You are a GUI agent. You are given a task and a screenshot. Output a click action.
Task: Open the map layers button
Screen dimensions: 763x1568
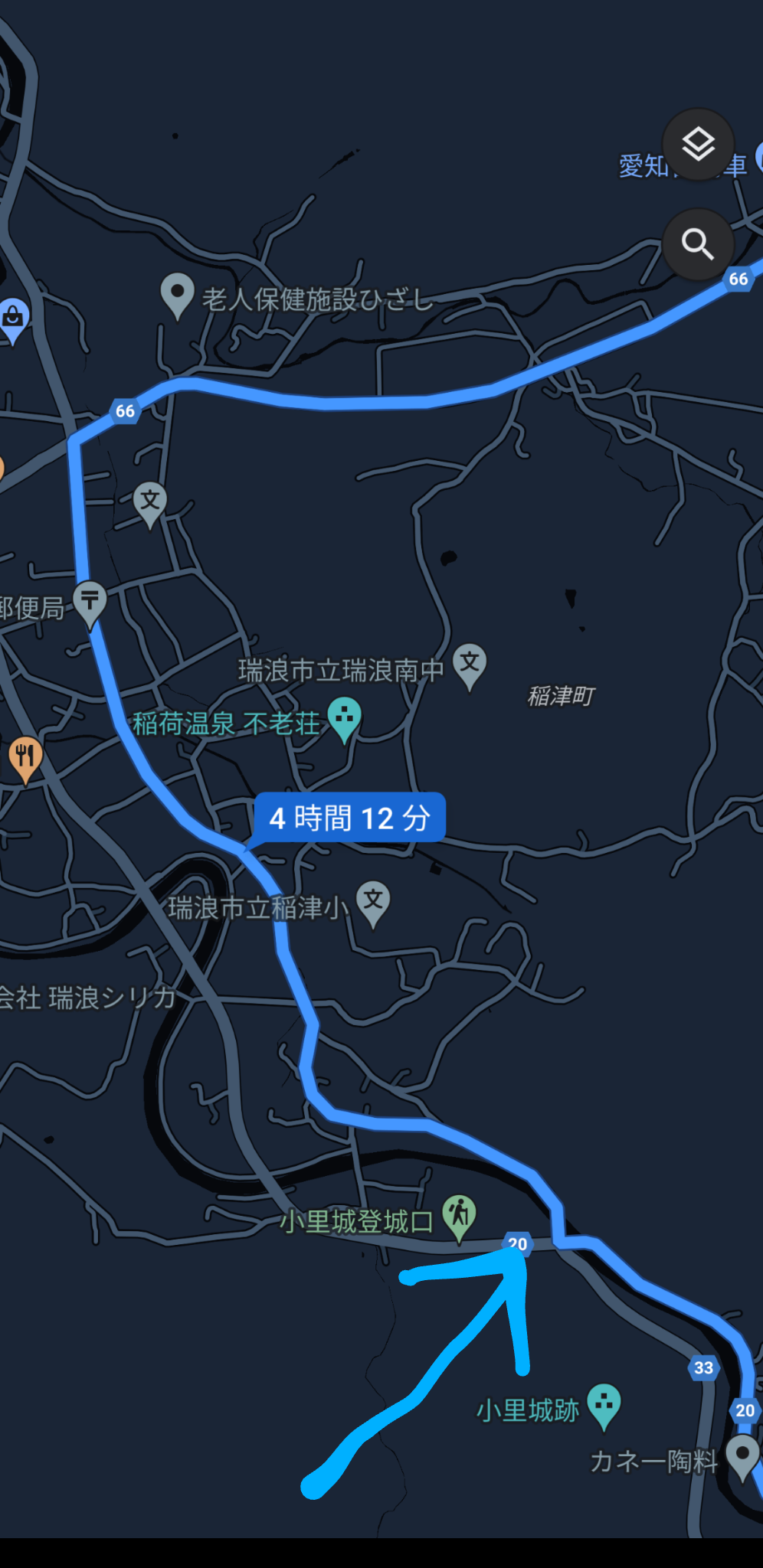click(x=698, y=145)
